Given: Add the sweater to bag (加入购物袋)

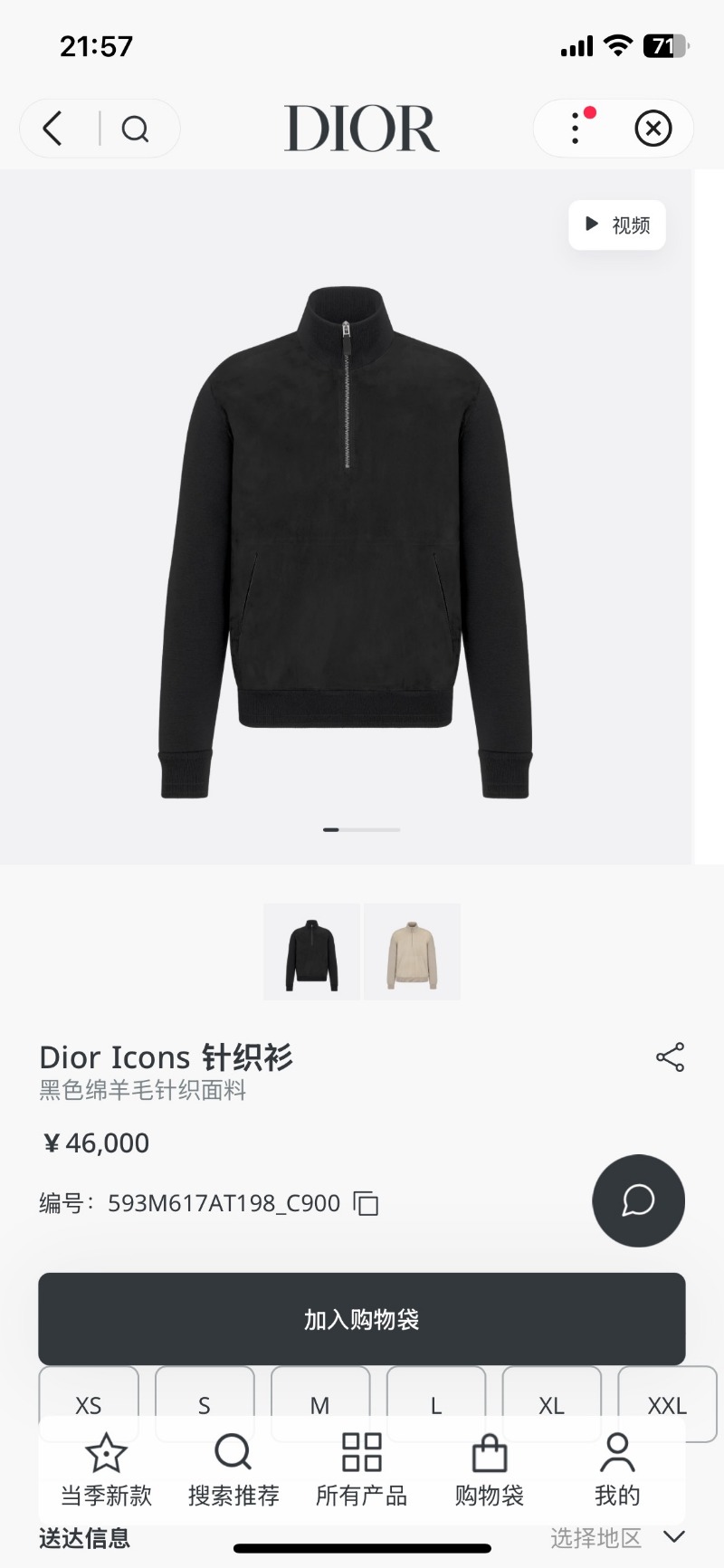Looking at the screenshot, I should pos(362,1319).
